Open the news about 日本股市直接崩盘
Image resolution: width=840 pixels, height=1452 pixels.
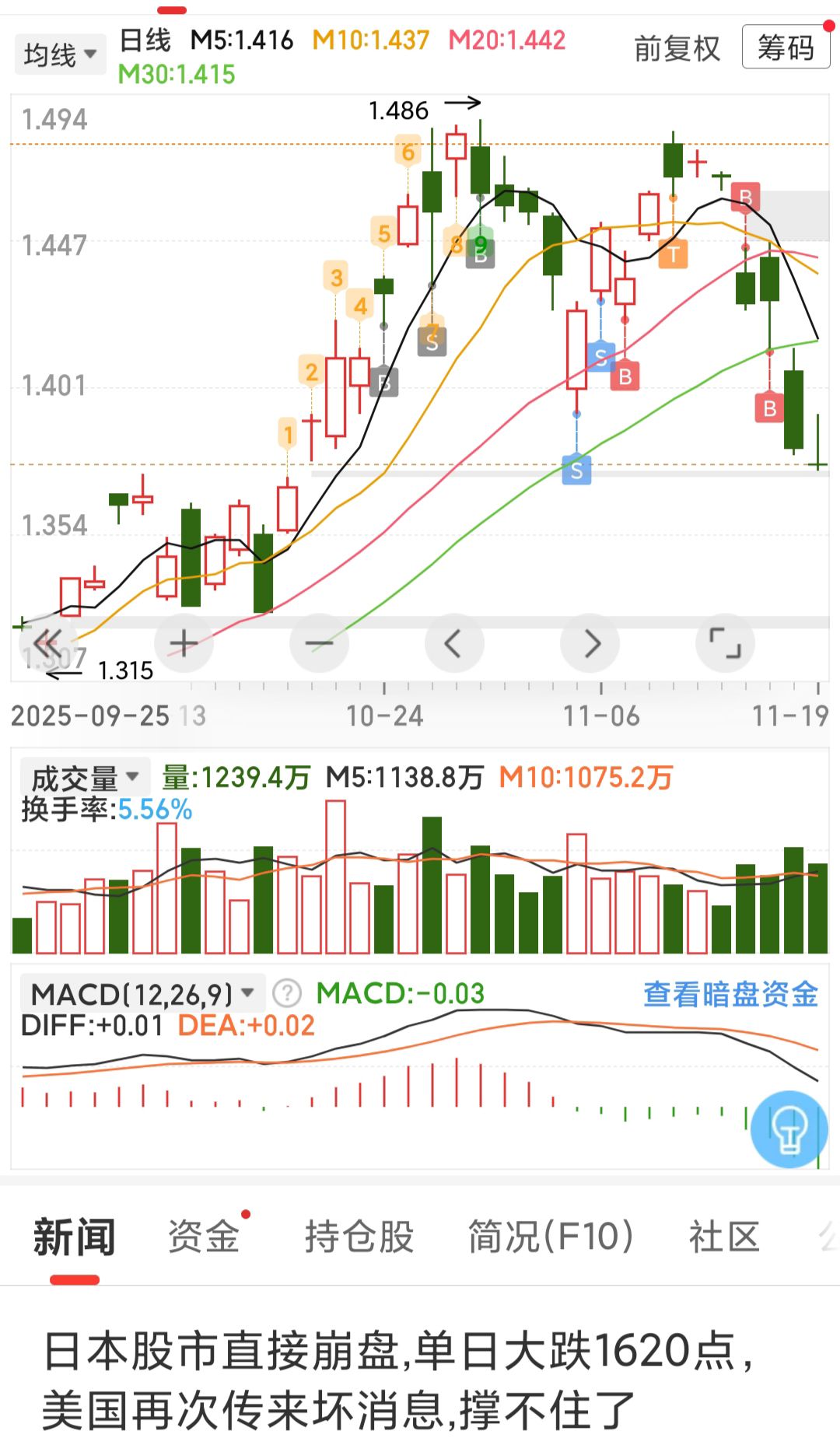click(x=397, y=1380)
